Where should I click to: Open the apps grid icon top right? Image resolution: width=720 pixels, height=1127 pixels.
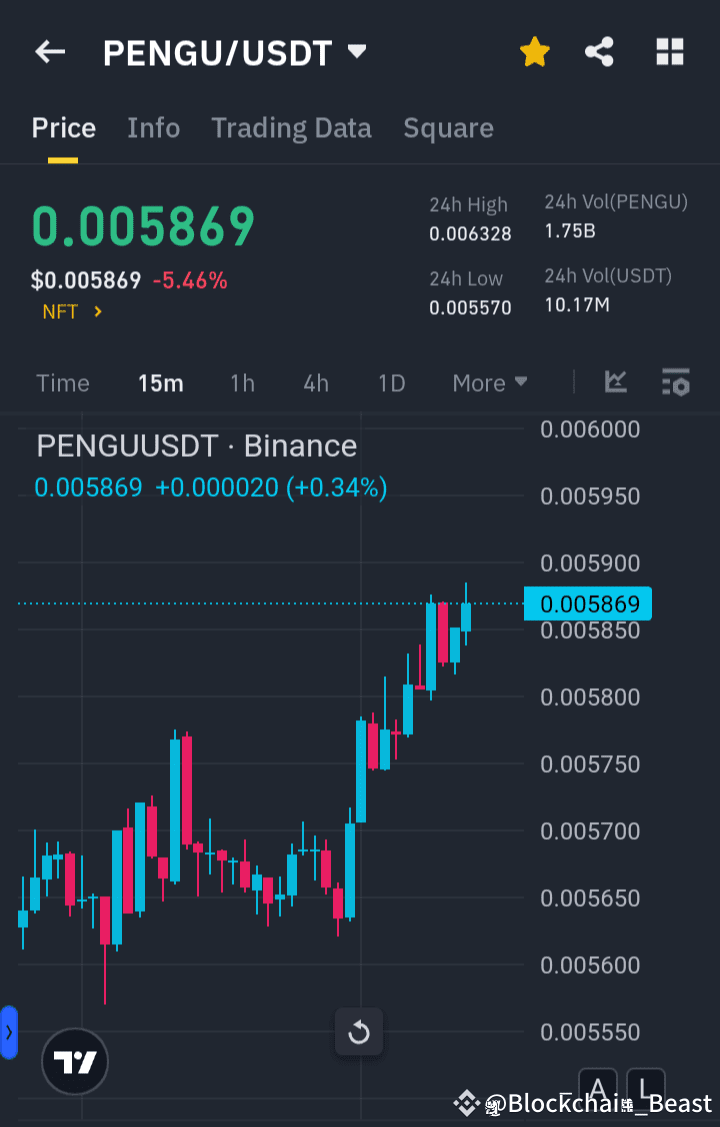point(669,51)
